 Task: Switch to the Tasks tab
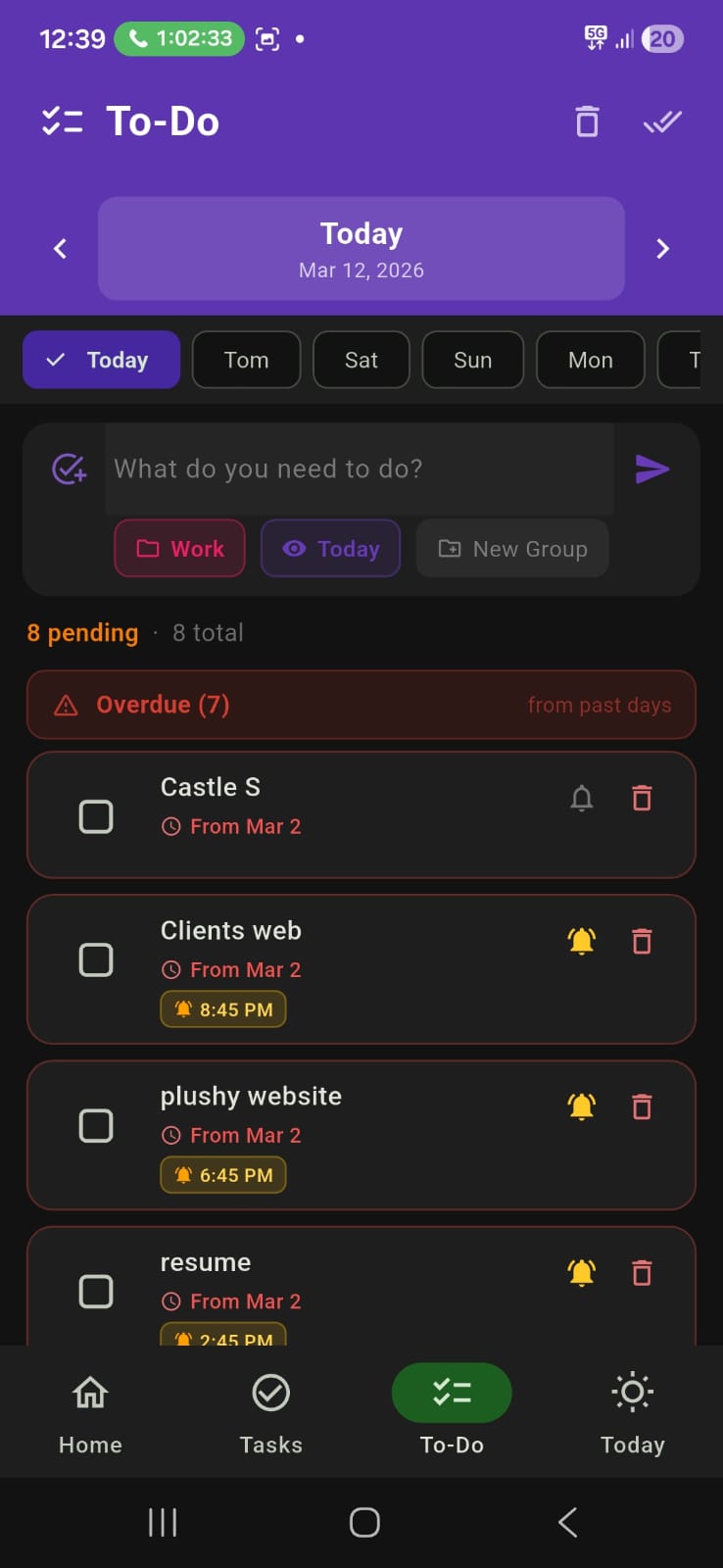(270, 1411)
